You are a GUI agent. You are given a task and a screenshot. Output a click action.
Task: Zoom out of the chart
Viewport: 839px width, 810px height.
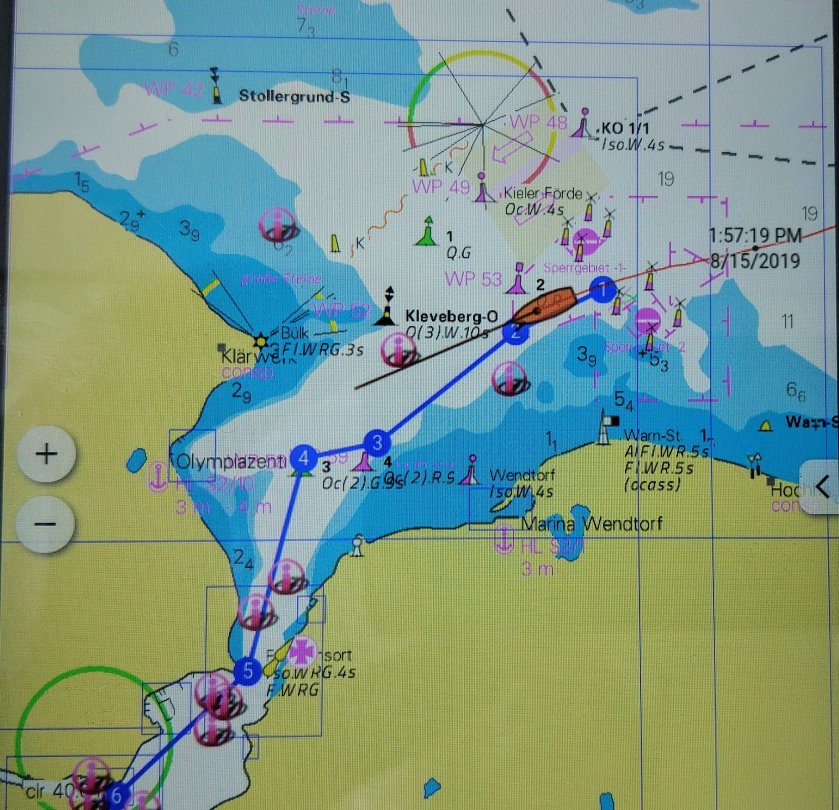[x=46, y=522]
